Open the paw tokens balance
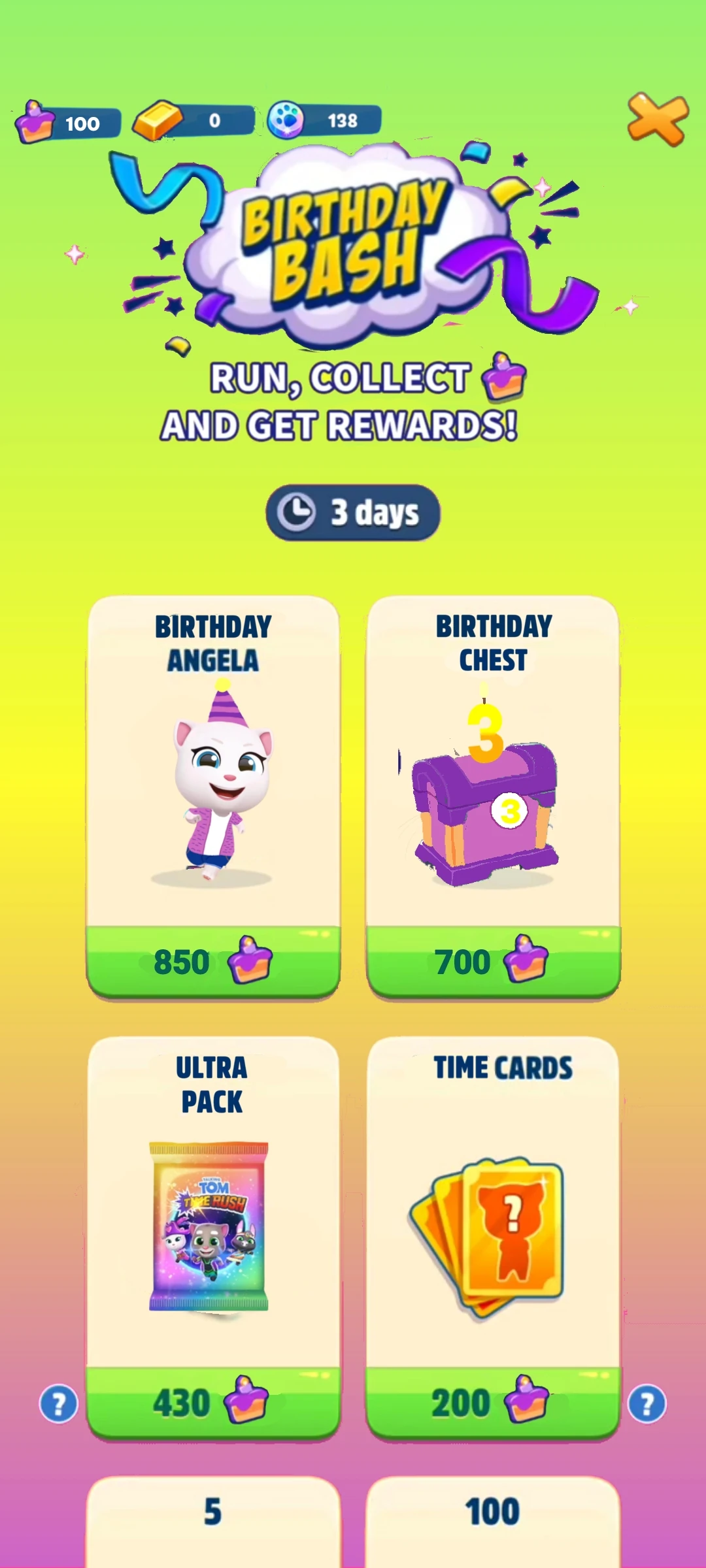This screenshot has height=1568, width=706. point(324,120)
